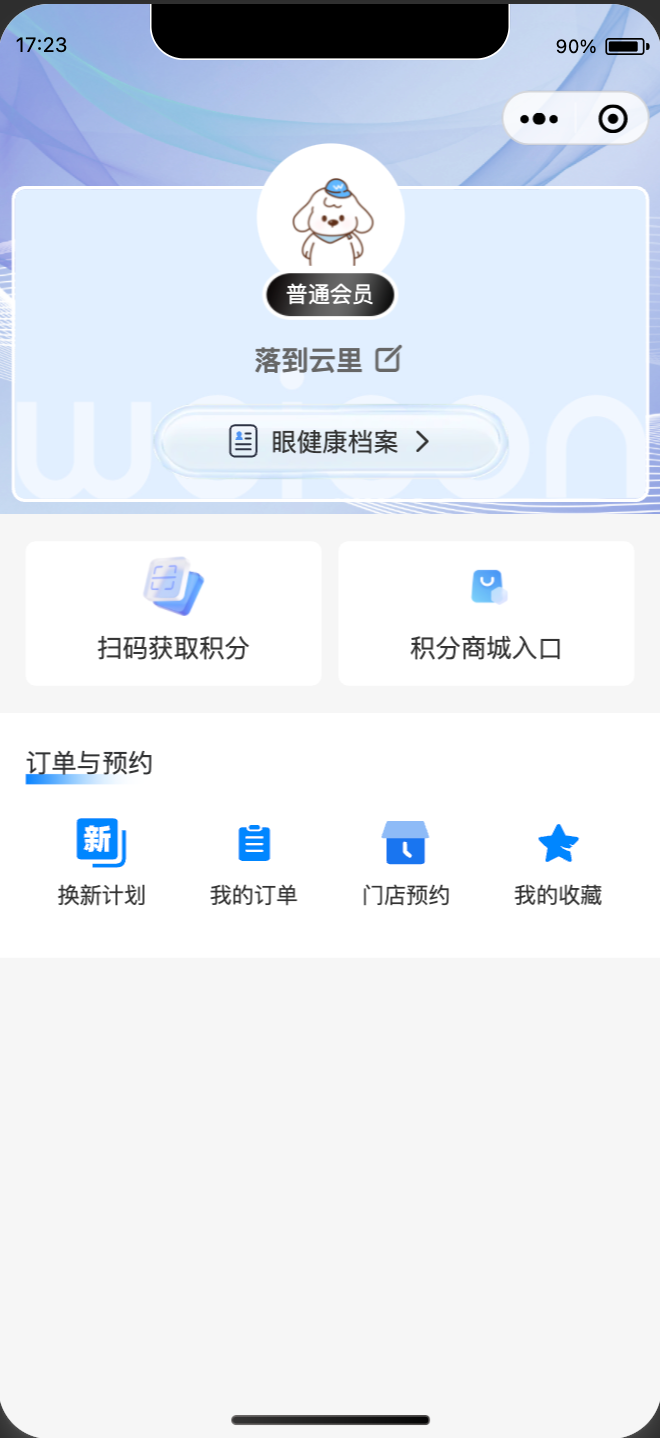Enter 积分商城入口 points mall

click(486, 613)
